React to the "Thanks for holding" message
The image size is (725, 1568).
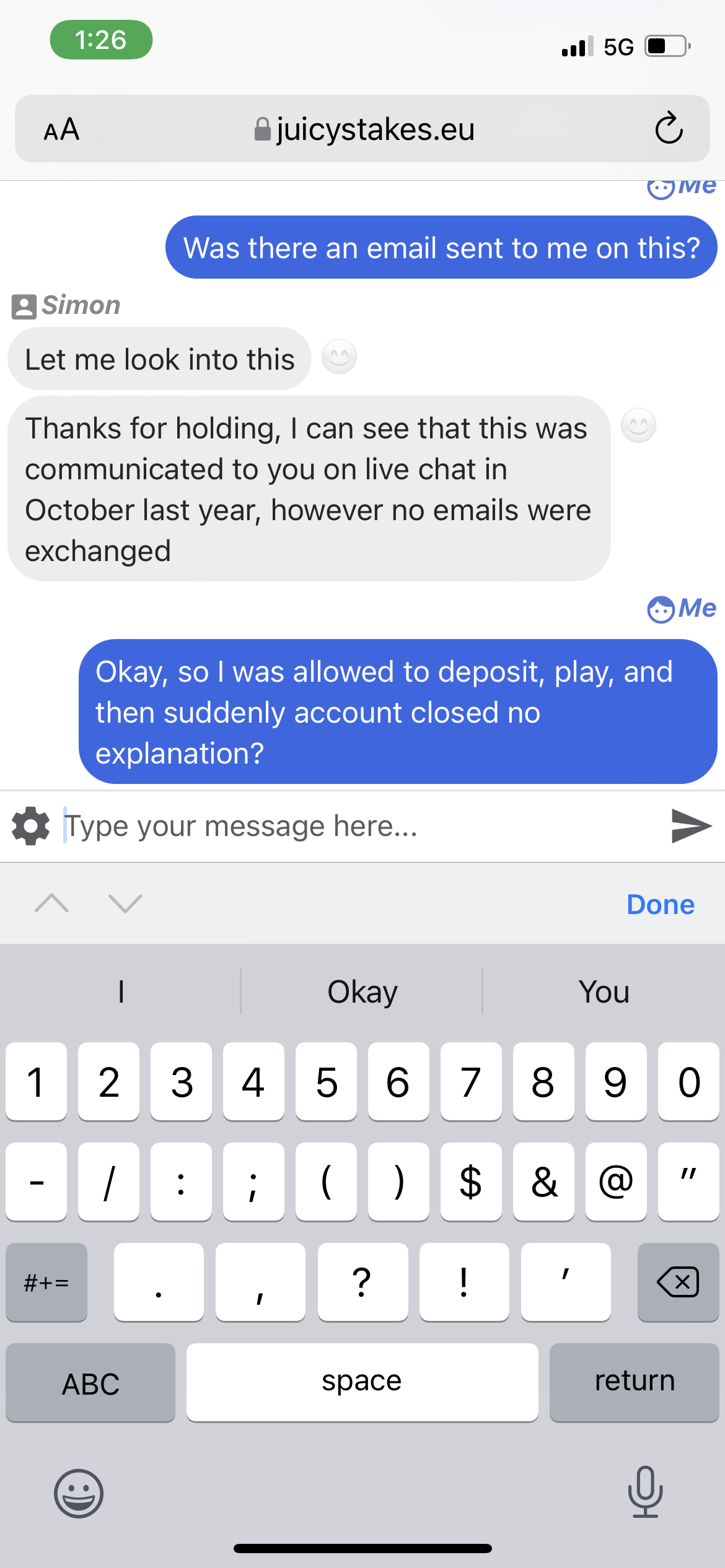click(638, 425)
